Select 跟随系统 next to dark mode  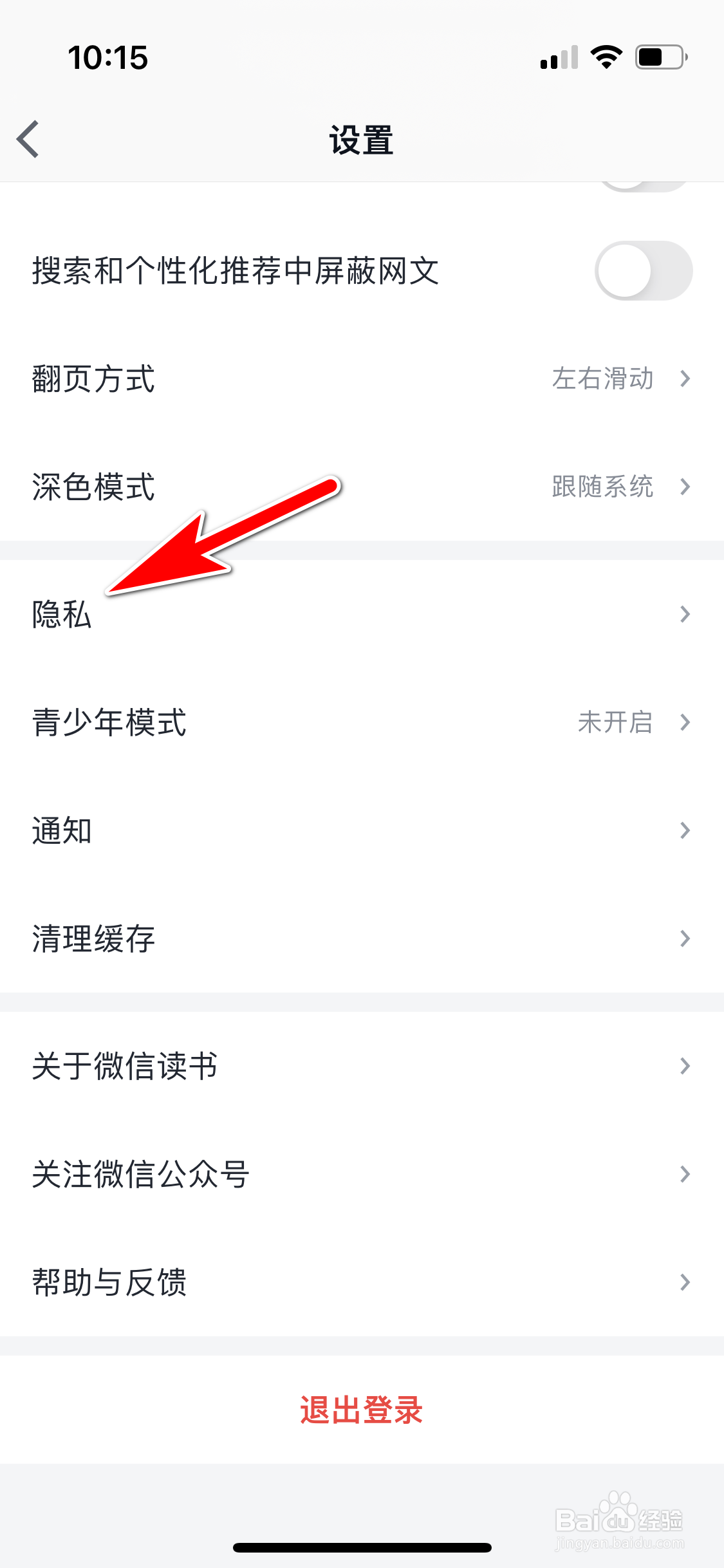coord(602,488)
